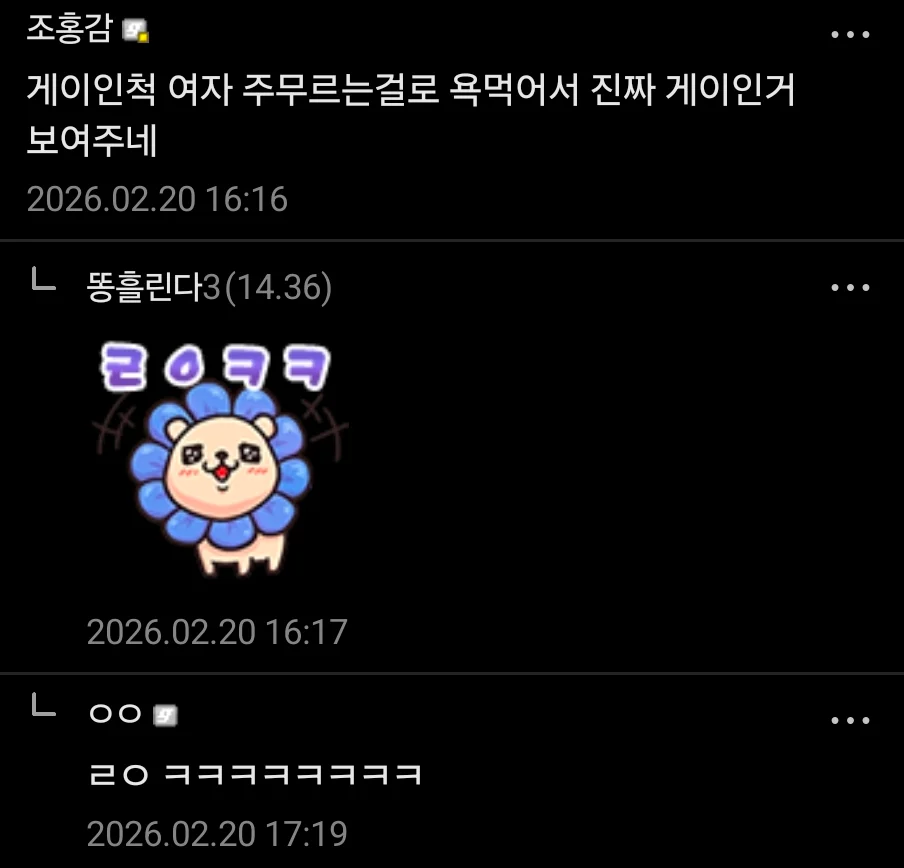Viewport: 904px width, 868px height.
Task: Open overflow menu on 조홍감's comment
Action: click(850, 35)
